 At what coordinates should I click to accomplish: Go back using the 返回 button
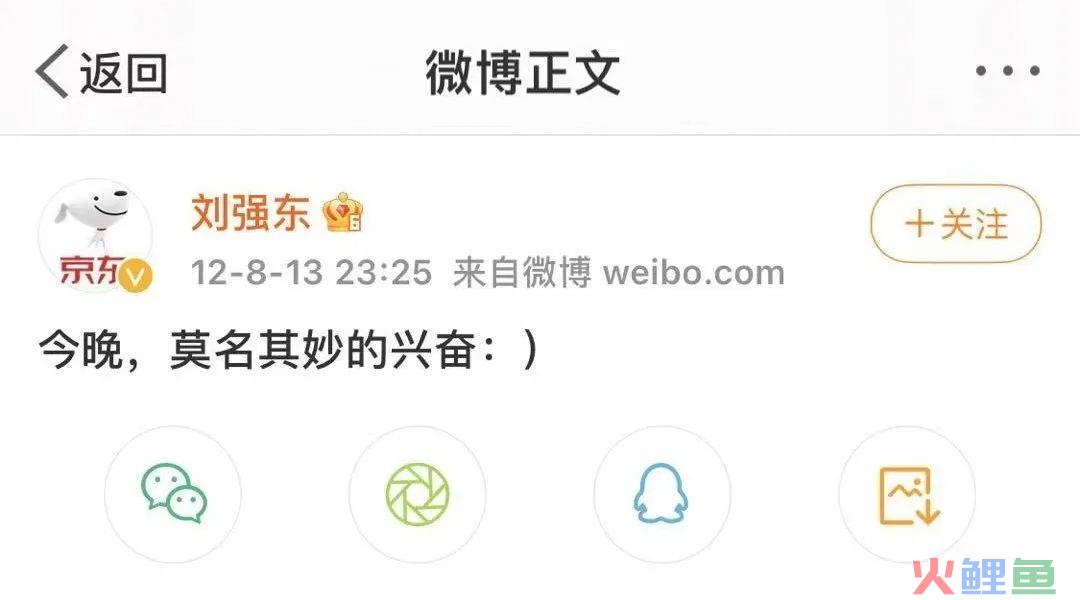tap(100, 73)
